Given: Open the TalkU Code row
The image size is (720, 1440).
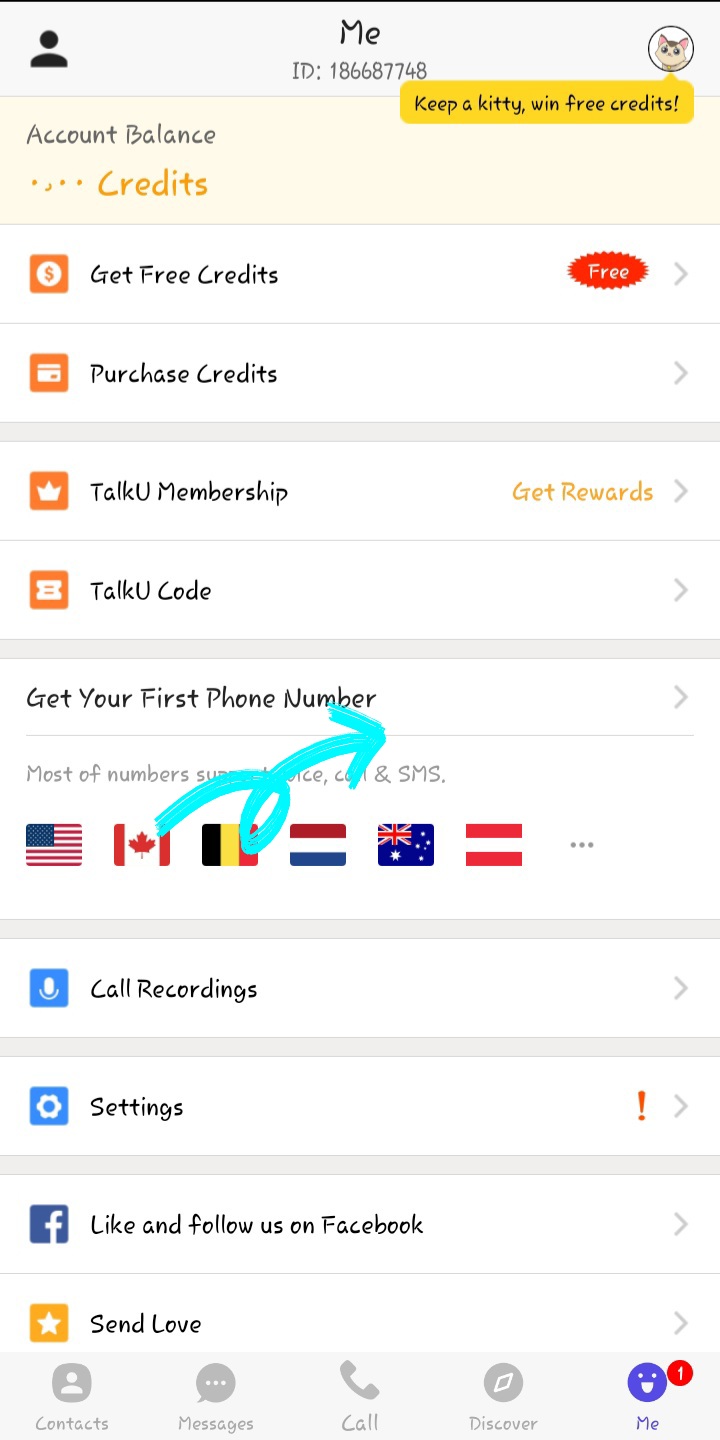Looking at the screenshot, I should (x=360, y=590).
